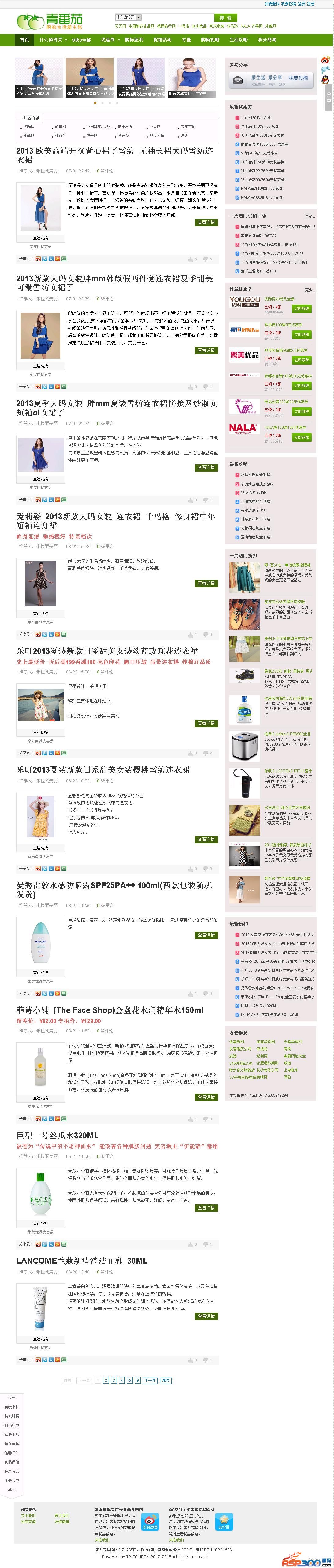Open 巨型一号丝瓜水320ML article

coord(57,1135)
